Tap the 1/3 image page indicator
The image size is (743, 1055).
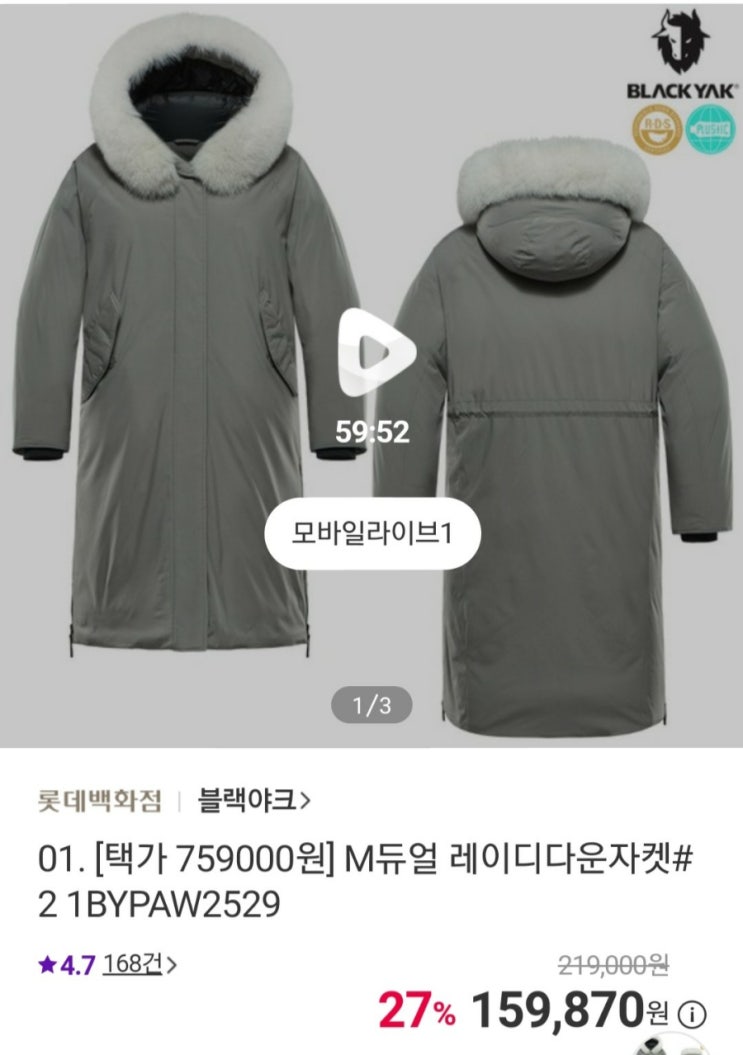pyautogui.click(x=372, y=705)
